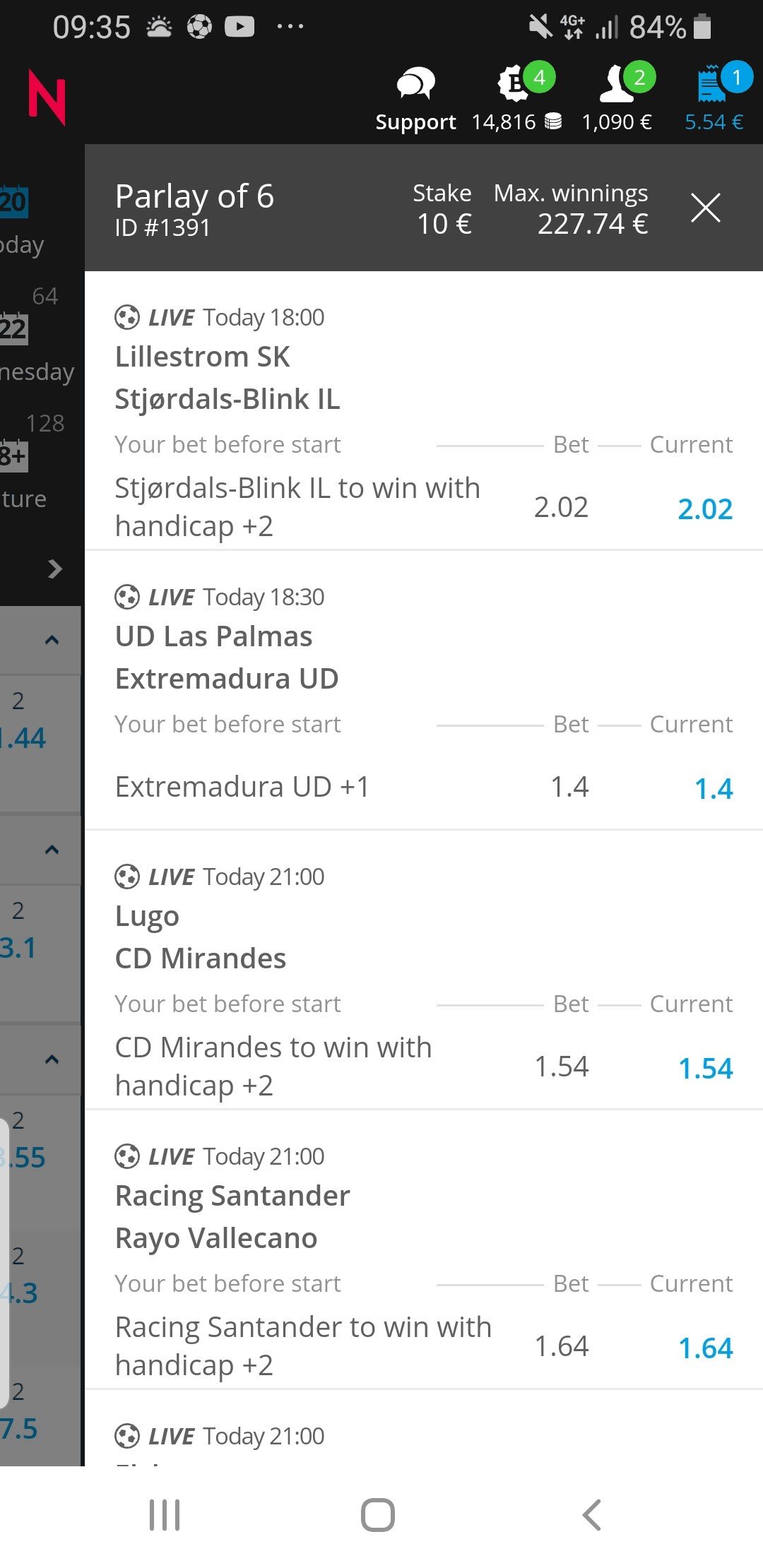Go to the phone home screen
The height and width of the screenshot is (1568, 763).
click(x=378, y=1514)
